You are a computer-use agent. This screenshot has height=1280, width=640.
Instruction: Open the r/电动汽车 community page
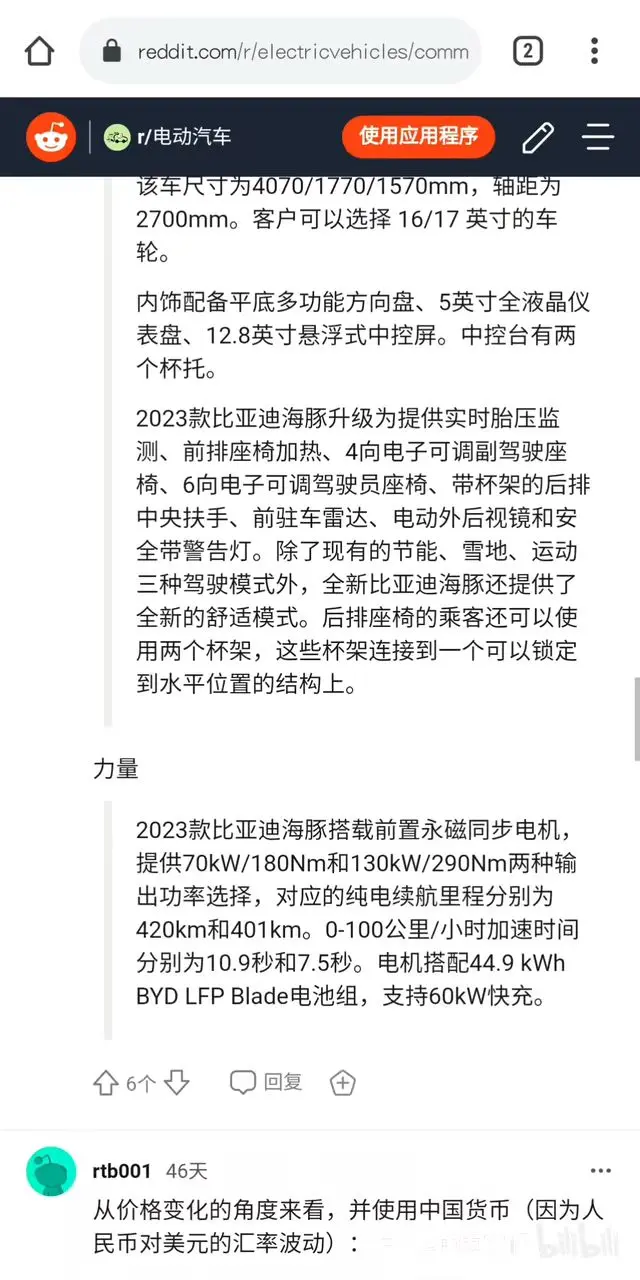point(168,137)
